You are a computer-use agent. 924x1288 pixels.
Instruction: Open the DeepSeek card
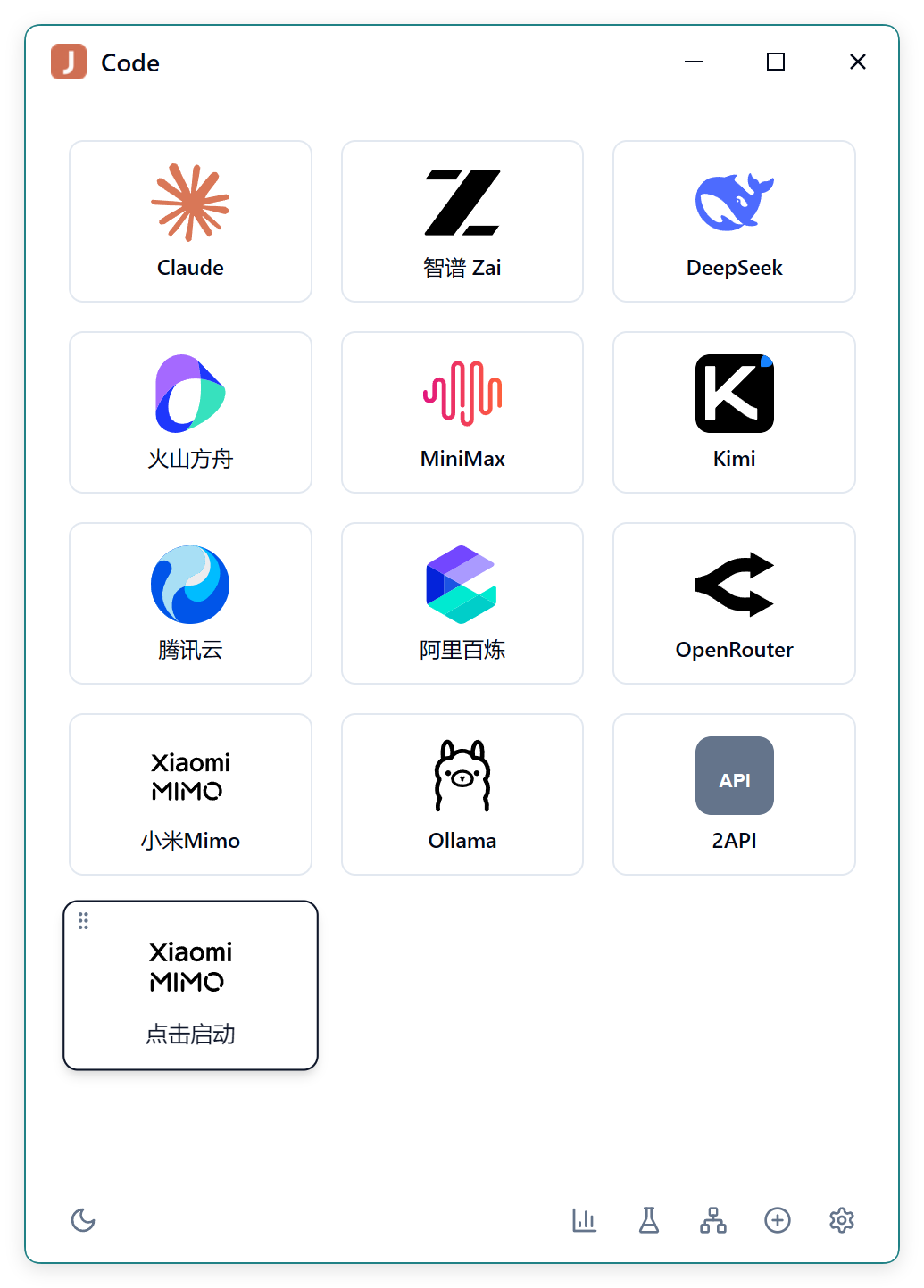click(734, 221)
